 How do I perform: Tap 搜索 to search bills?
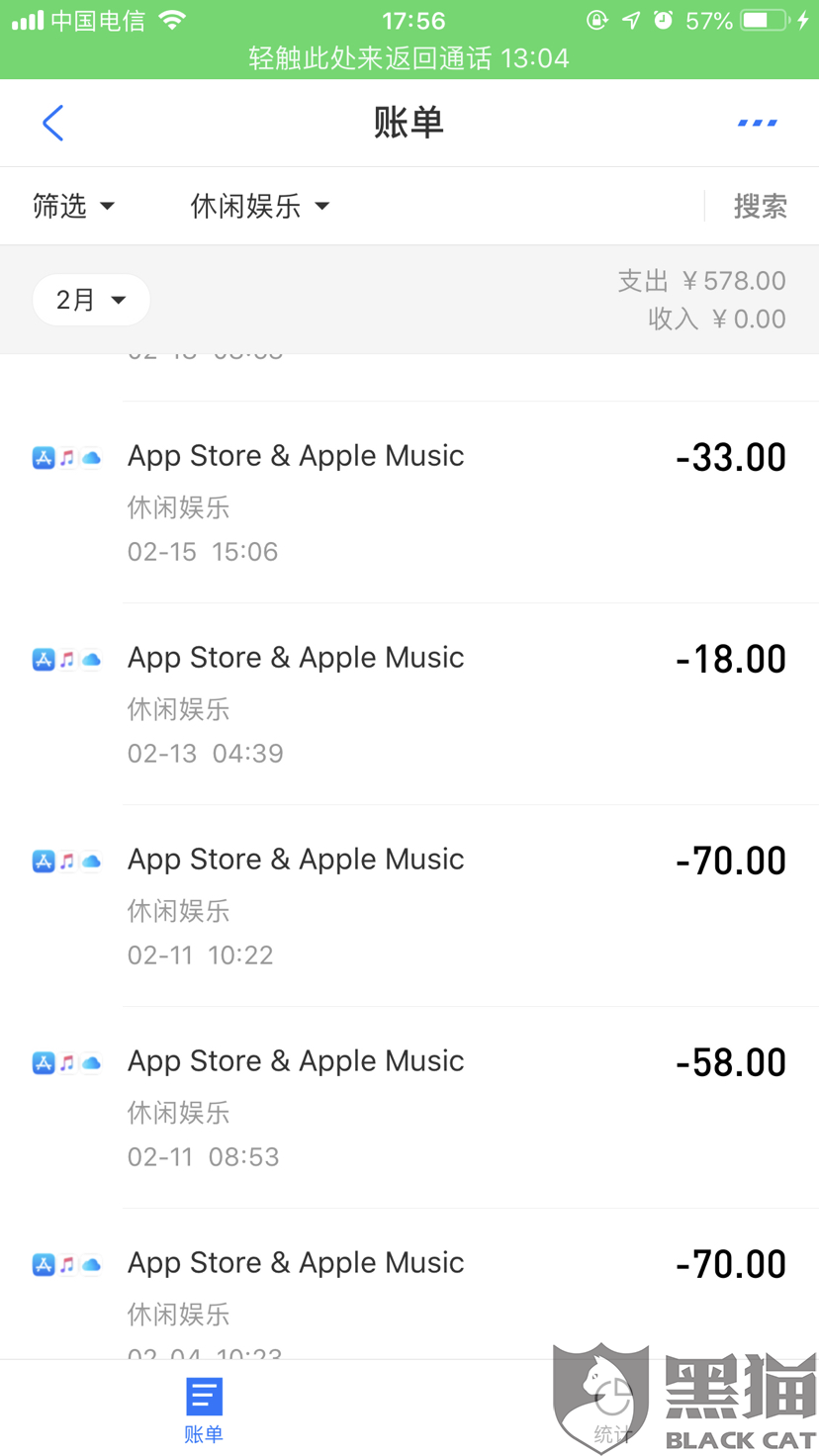(760, 206)
